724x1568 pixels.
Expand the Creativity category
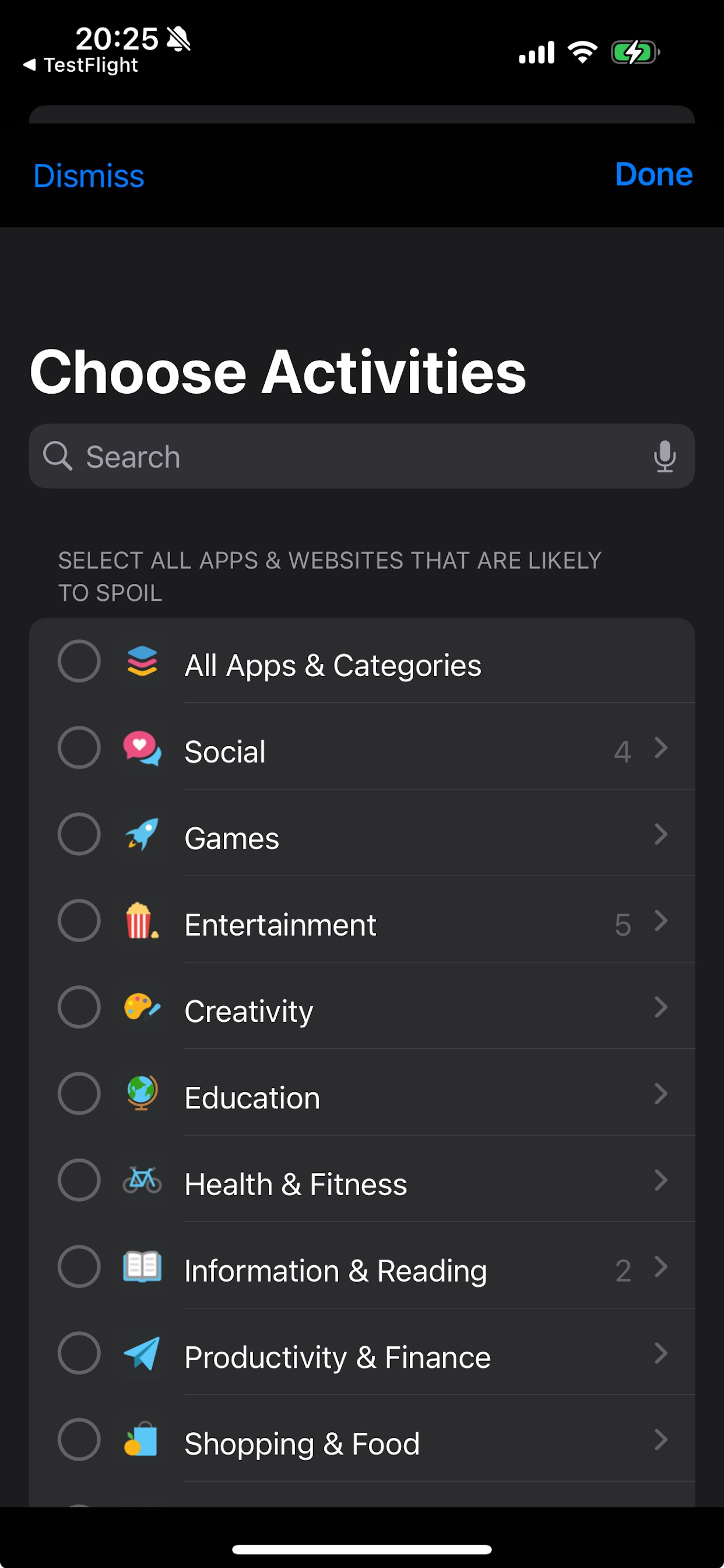[660, 1007]
